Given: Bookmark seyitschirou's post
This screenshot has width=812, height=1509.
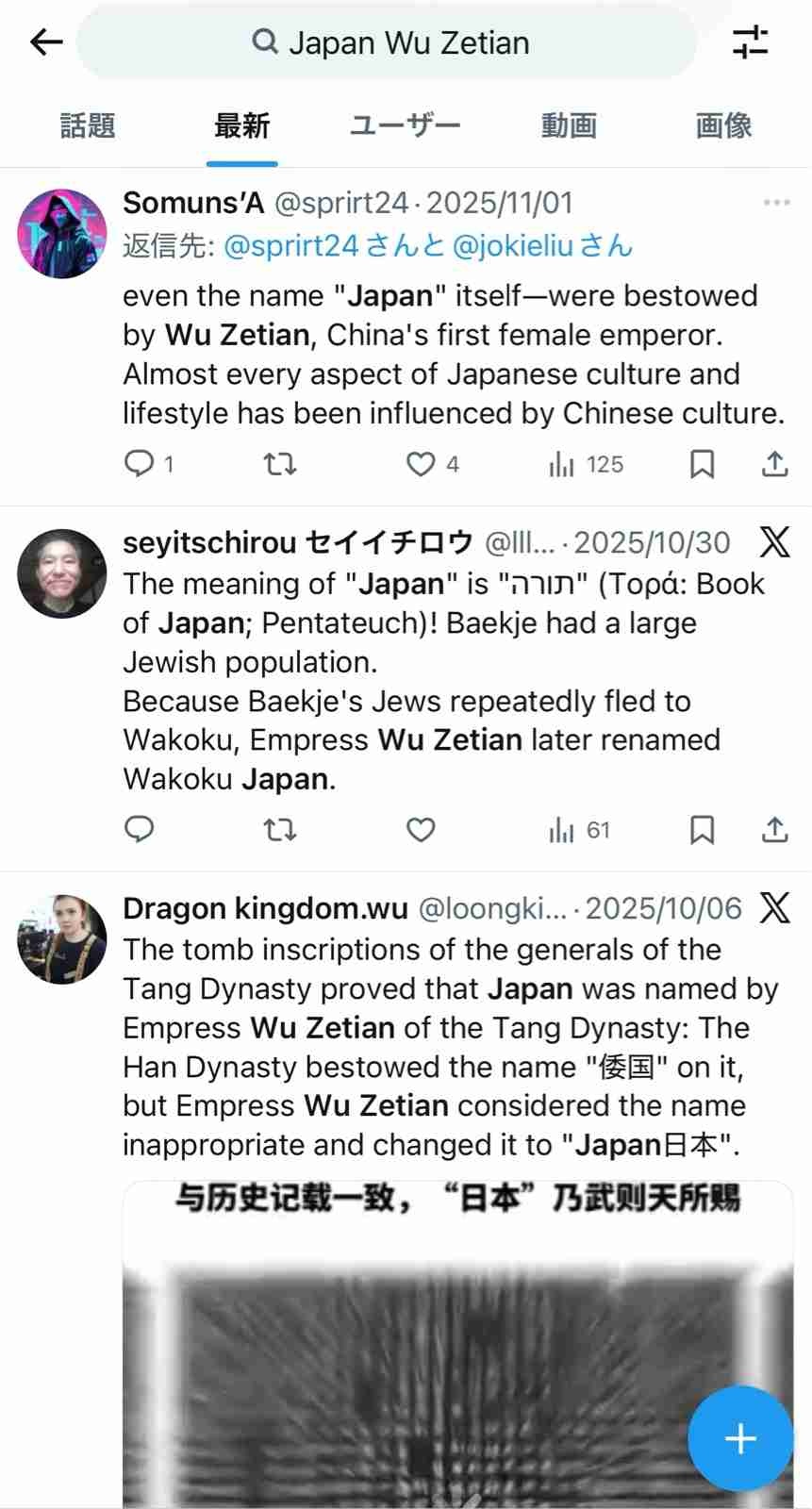Looking at the screenshot, I should [x=702, y=829].
